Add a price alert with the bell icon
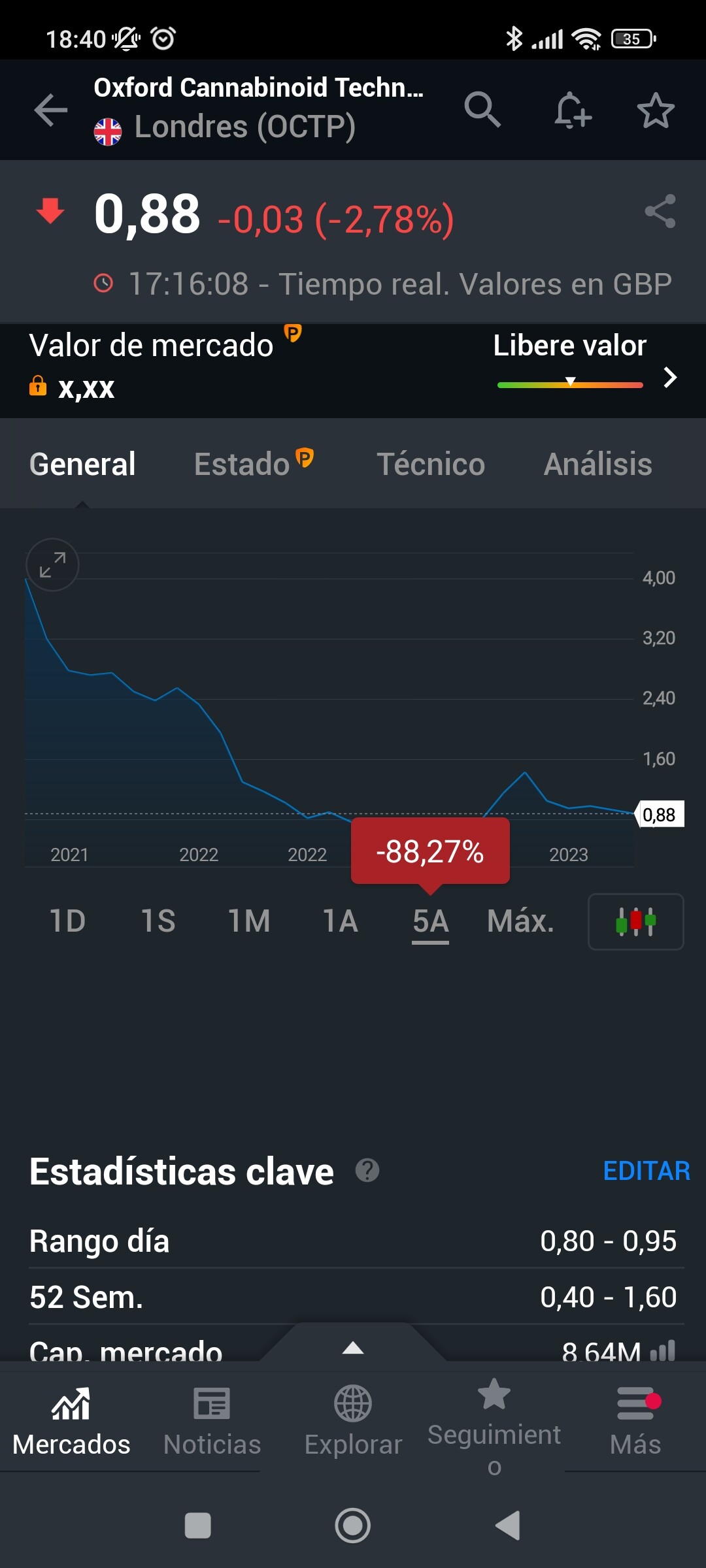Image resolution: width=706 pixels, height=1568 pixels. pyautogui.click(x=573, y=110)
